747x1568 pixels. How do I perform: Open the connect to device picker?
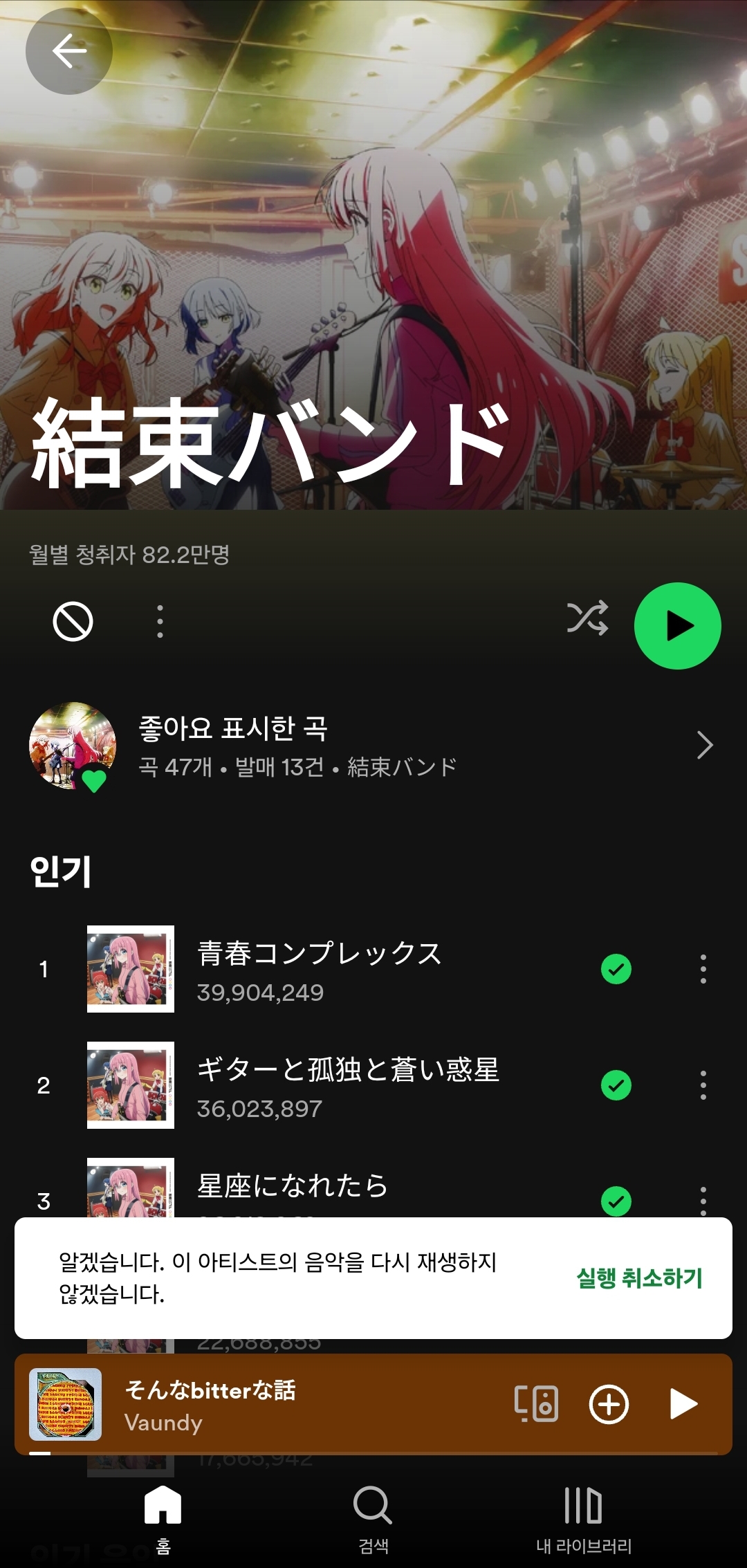click(536, 1404)
